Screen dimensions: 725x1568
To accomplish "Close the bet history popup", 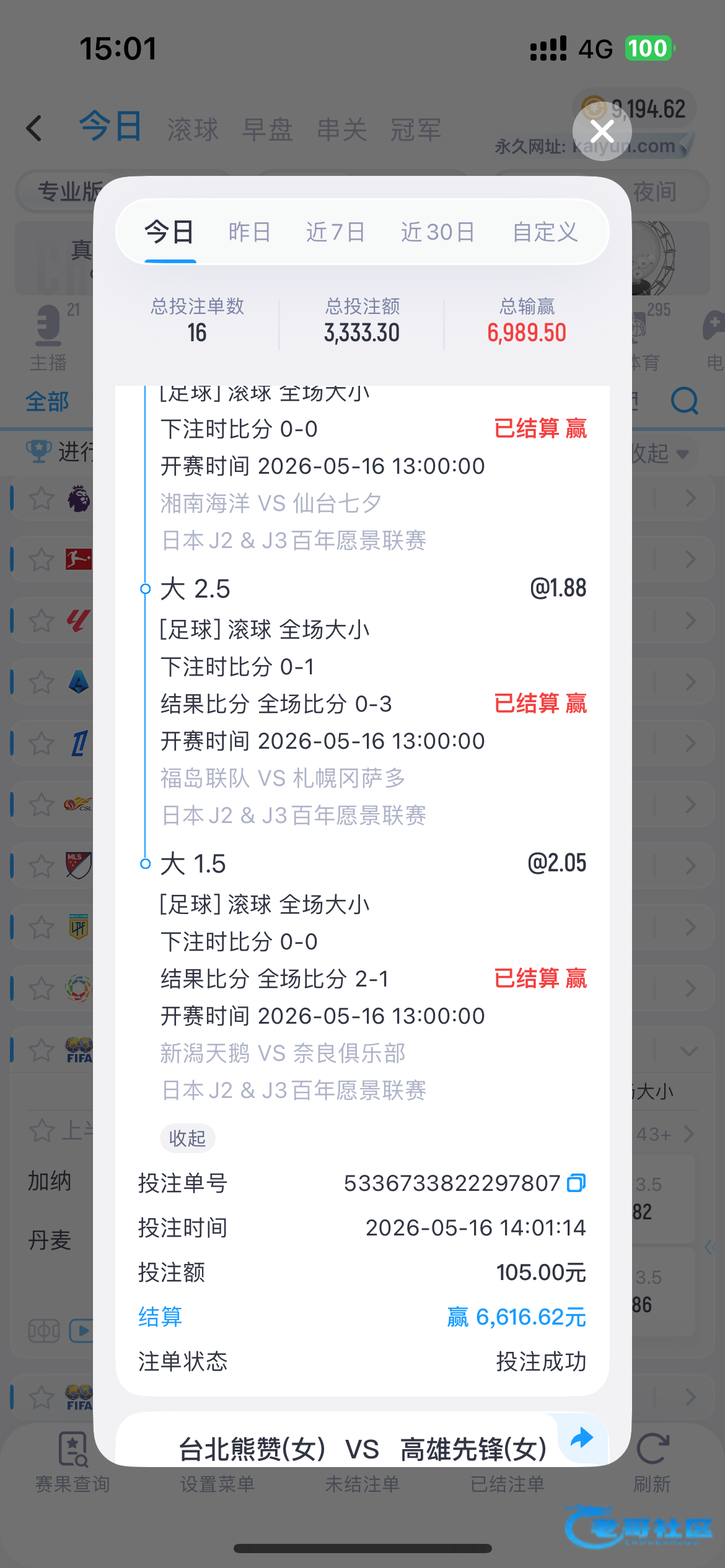I will tap(602, 131).
